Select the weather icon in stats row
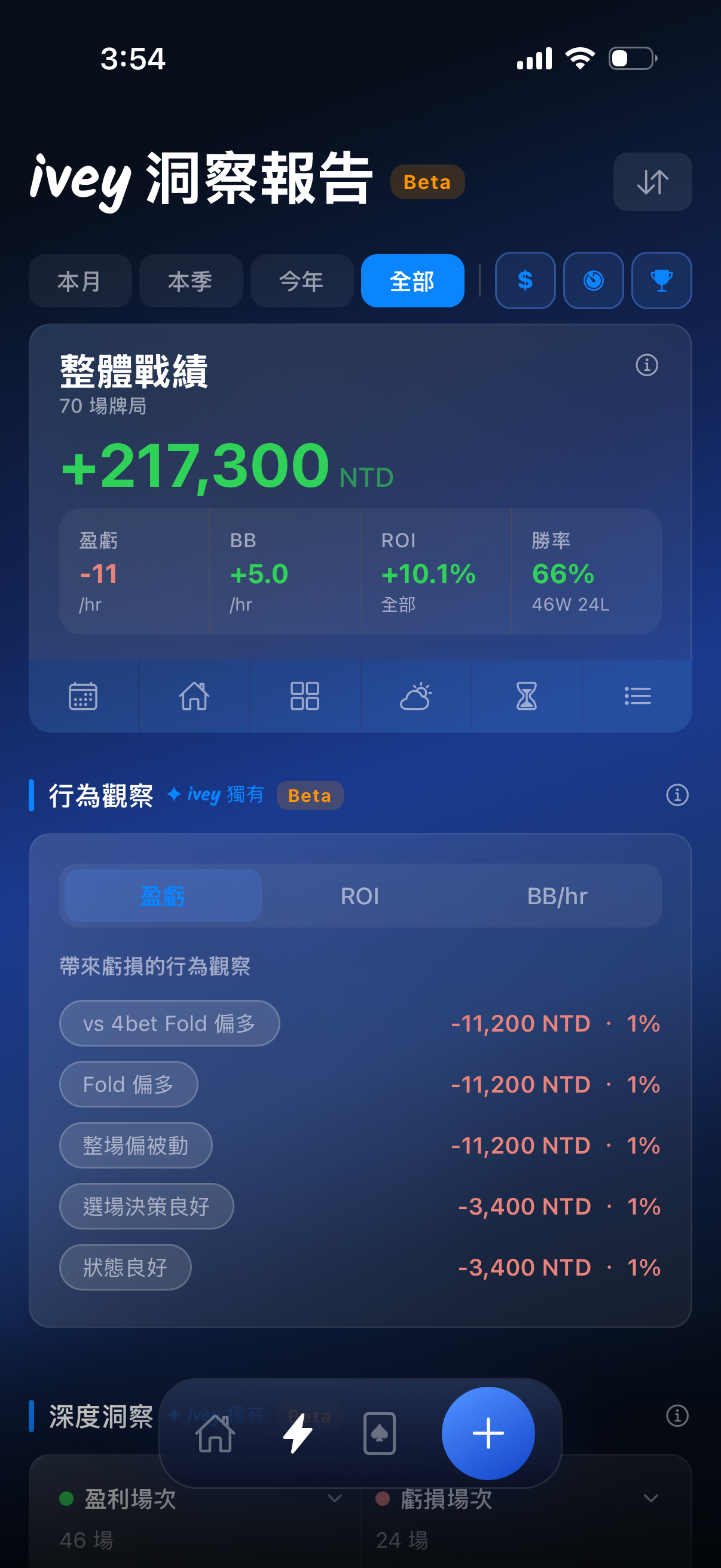 pos(416,695)
